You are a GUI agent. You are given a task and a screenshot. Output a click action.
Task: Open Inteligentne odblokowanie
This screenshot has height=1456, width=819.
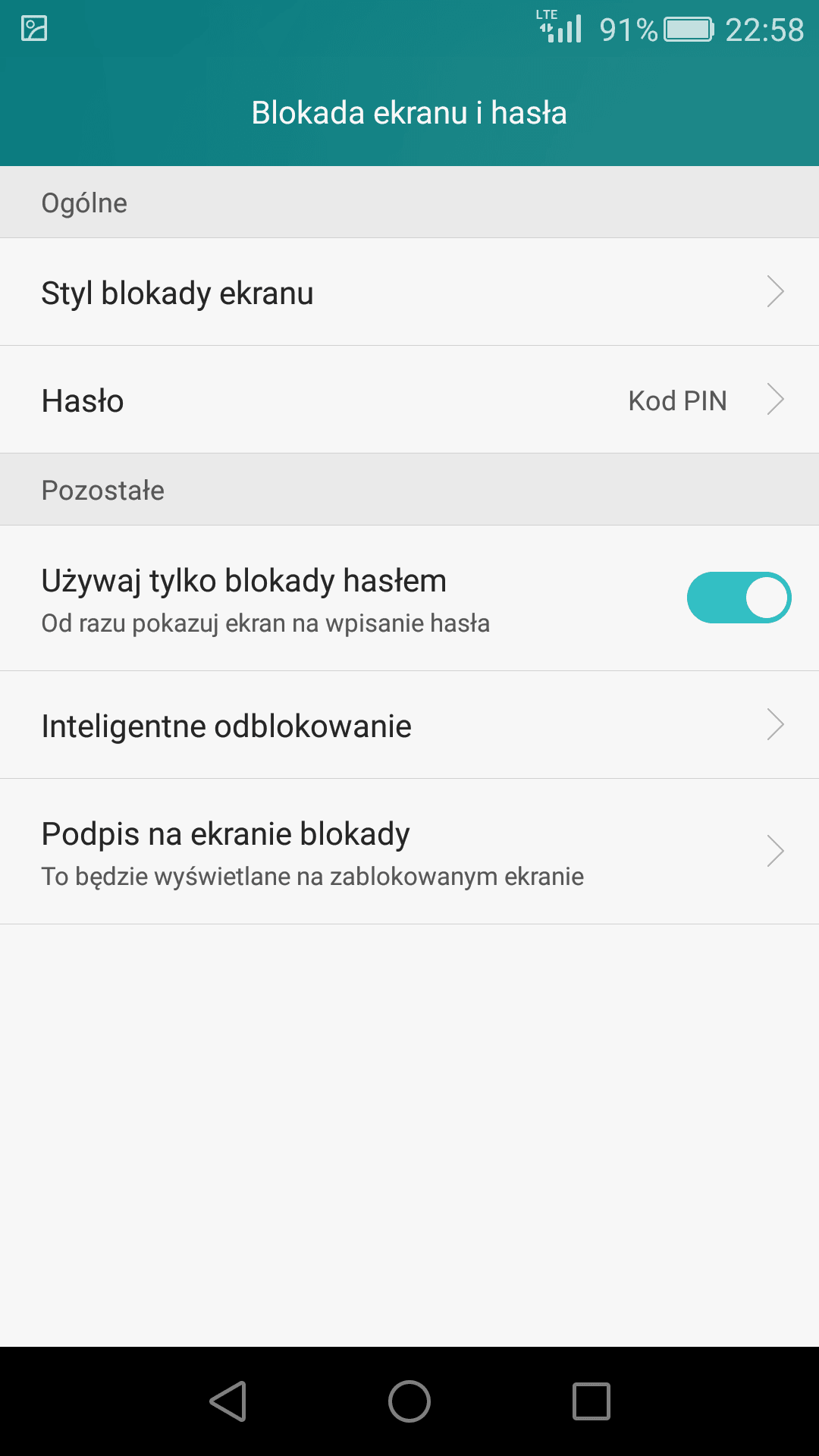pyautogui.click(x=409, y=726)
